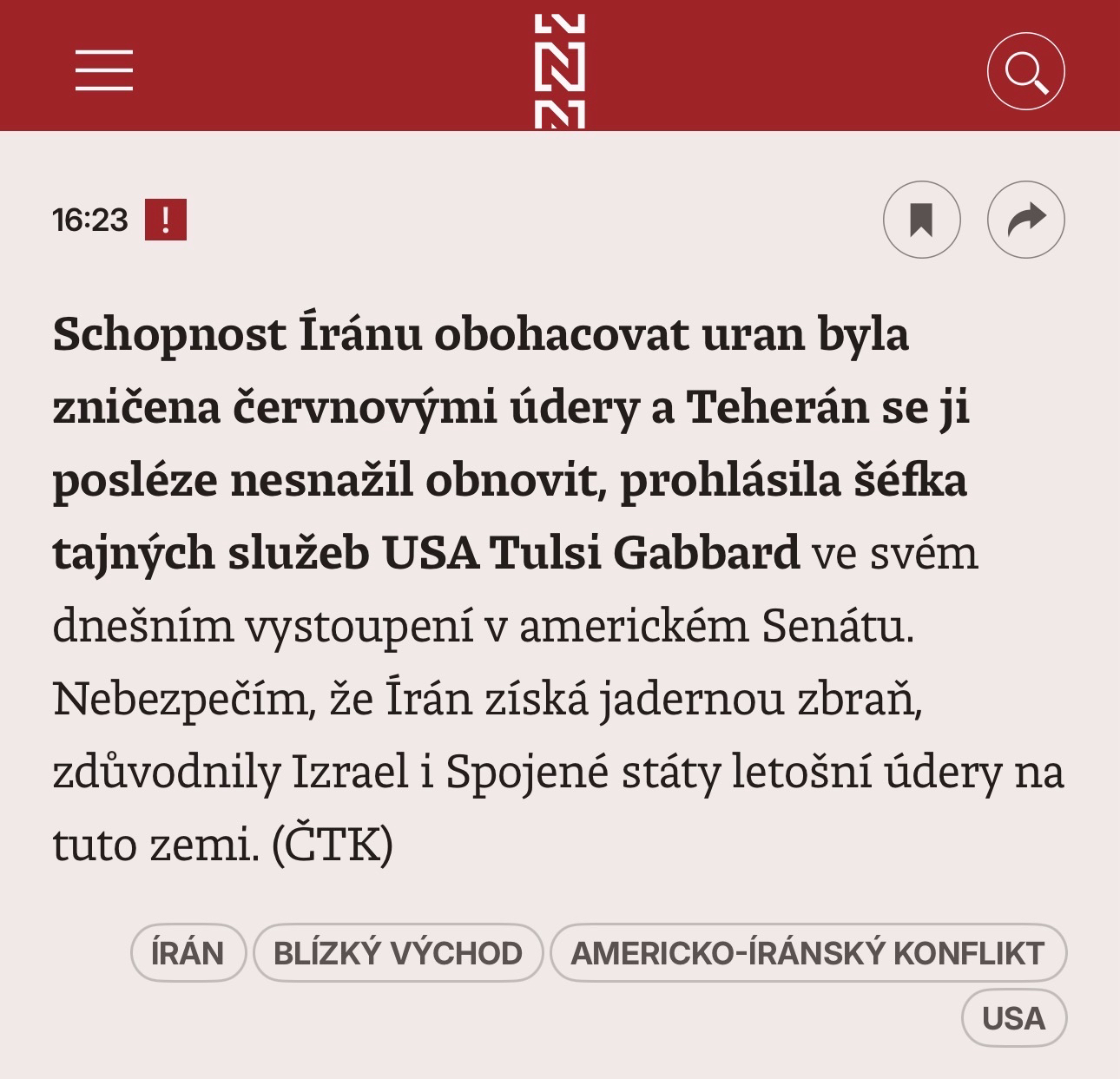Go to the Deník N homepage logo
The image size is (1120, 1079).
tap(559, 69)
